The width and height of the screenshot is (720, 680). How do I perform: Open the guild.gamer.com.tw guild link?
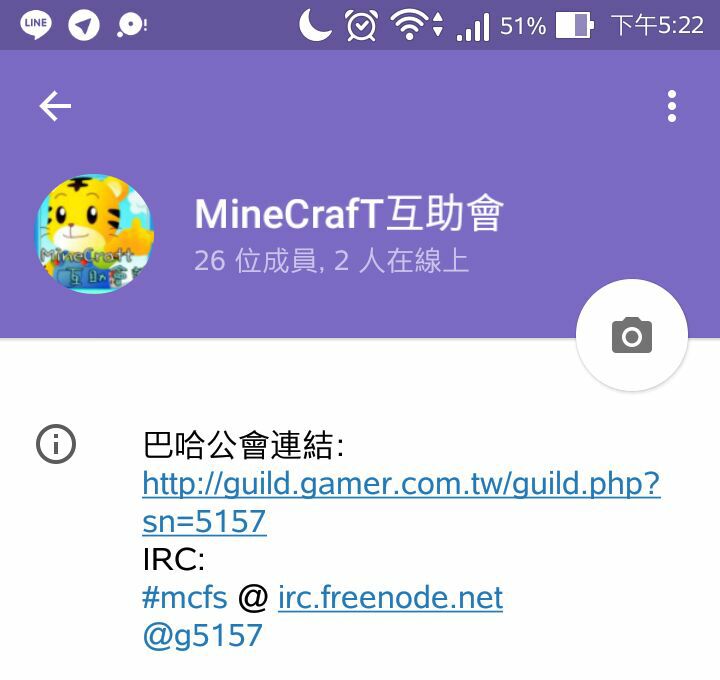[400, 485]
